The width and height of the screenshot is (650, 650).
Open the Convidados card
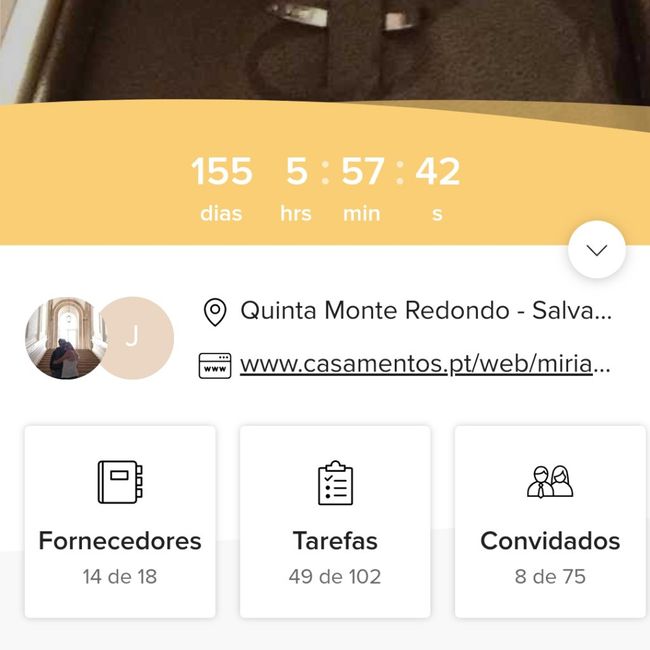[x=550, y=521]
